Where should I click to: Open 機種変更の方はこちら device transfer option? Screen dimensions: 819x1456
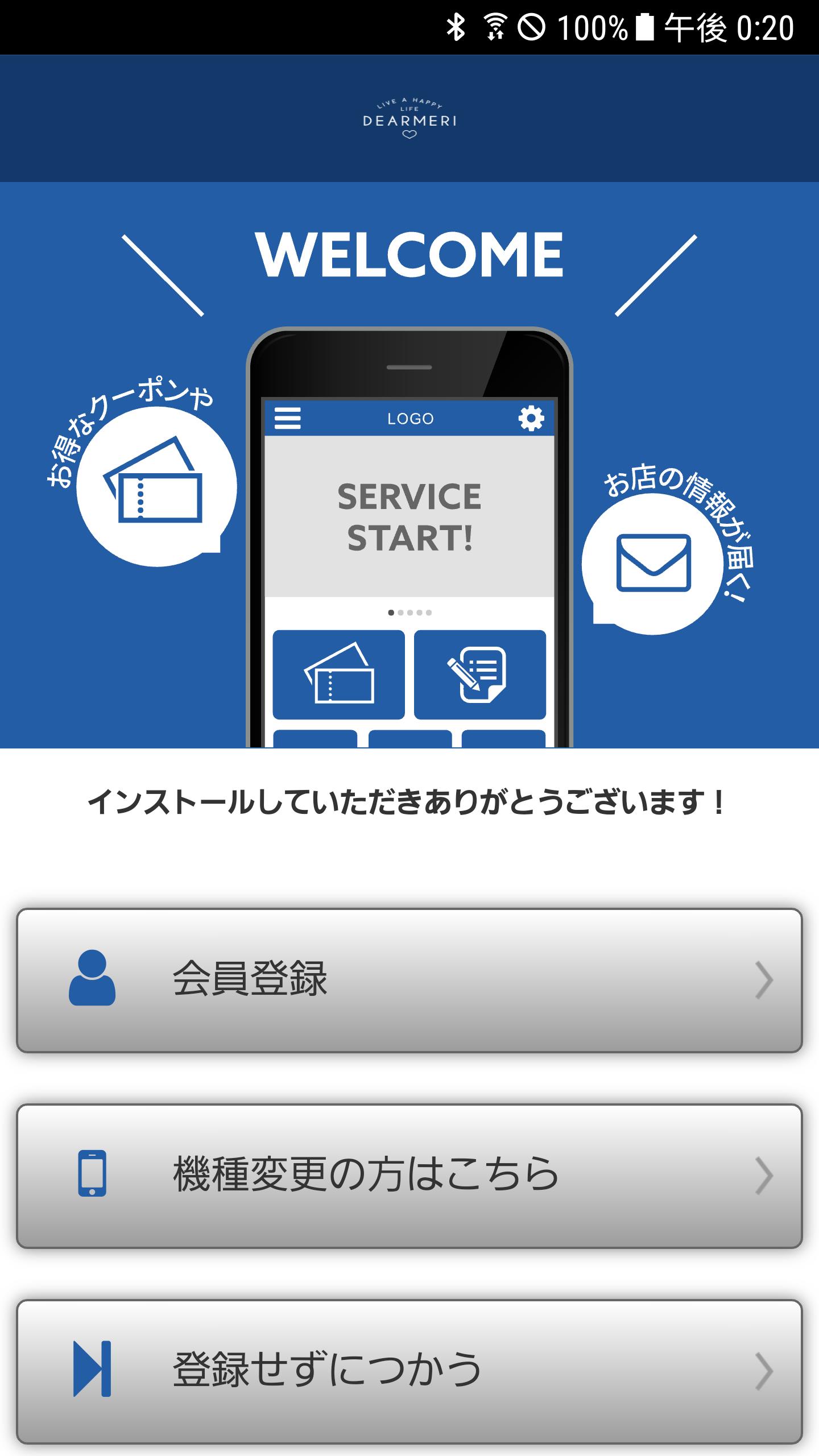(409, 1175)
